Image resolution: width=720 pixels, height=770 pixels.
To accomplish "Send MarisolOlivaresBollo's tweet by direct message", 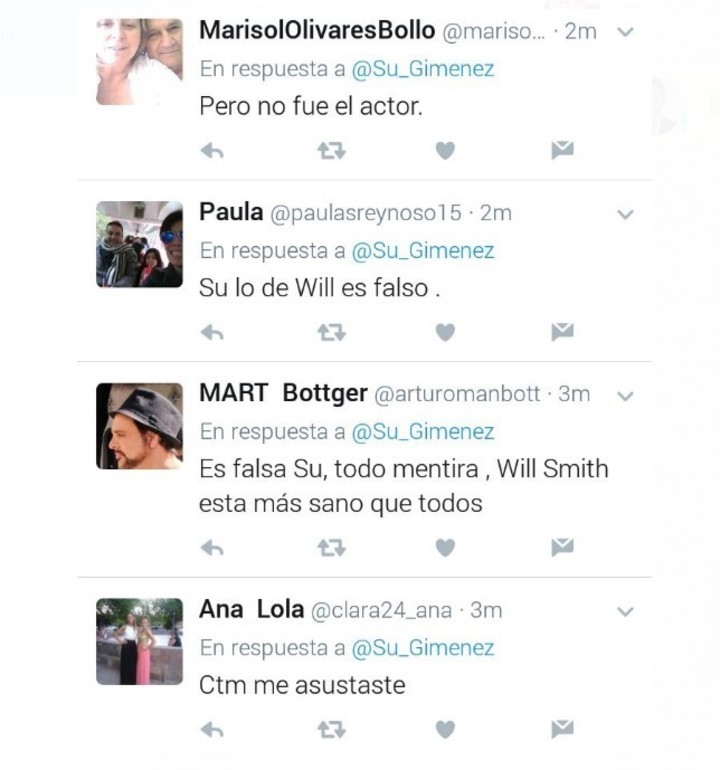I will coord(563,151).
